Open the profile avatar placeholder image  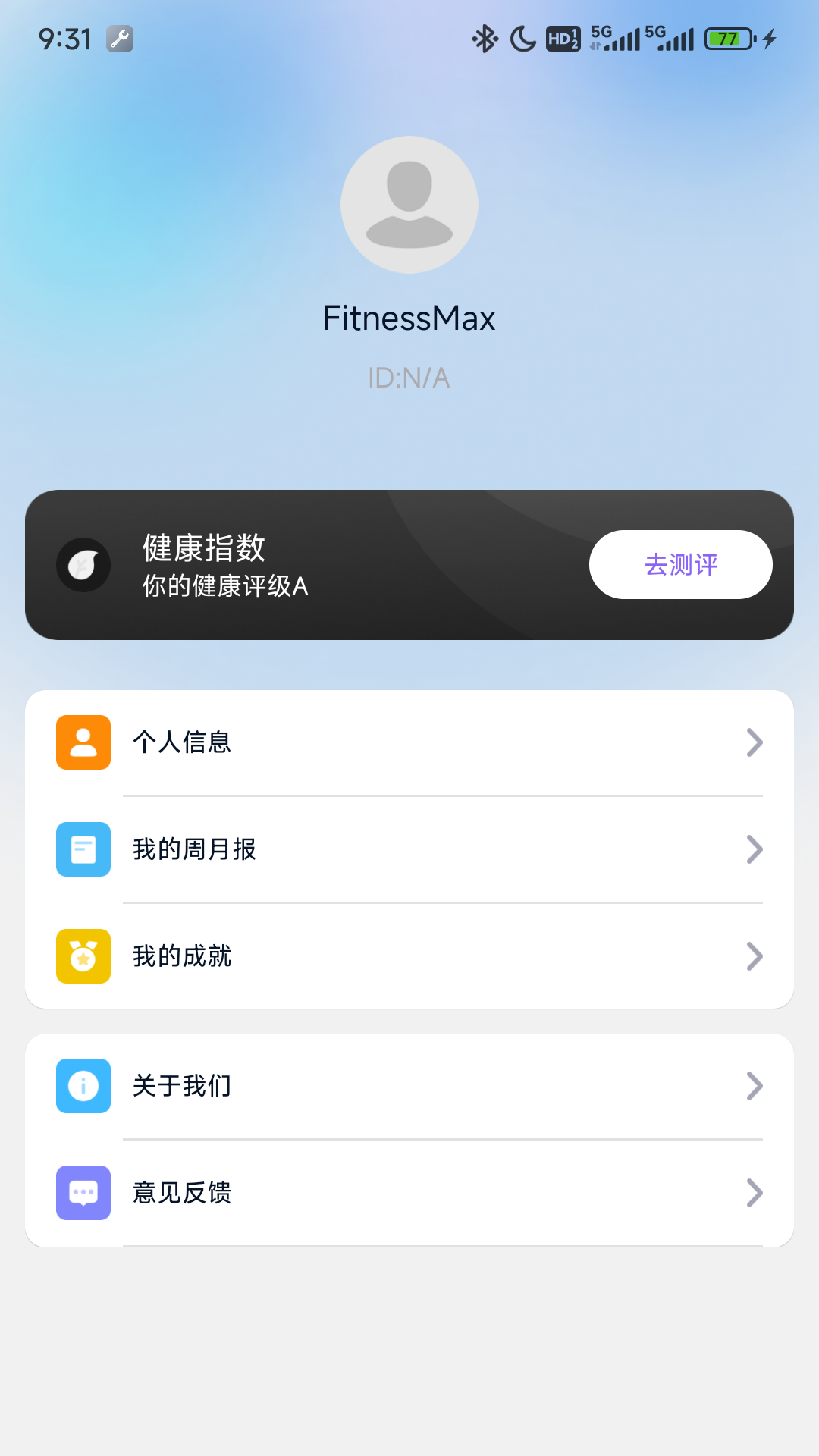(x=409, y=205)
